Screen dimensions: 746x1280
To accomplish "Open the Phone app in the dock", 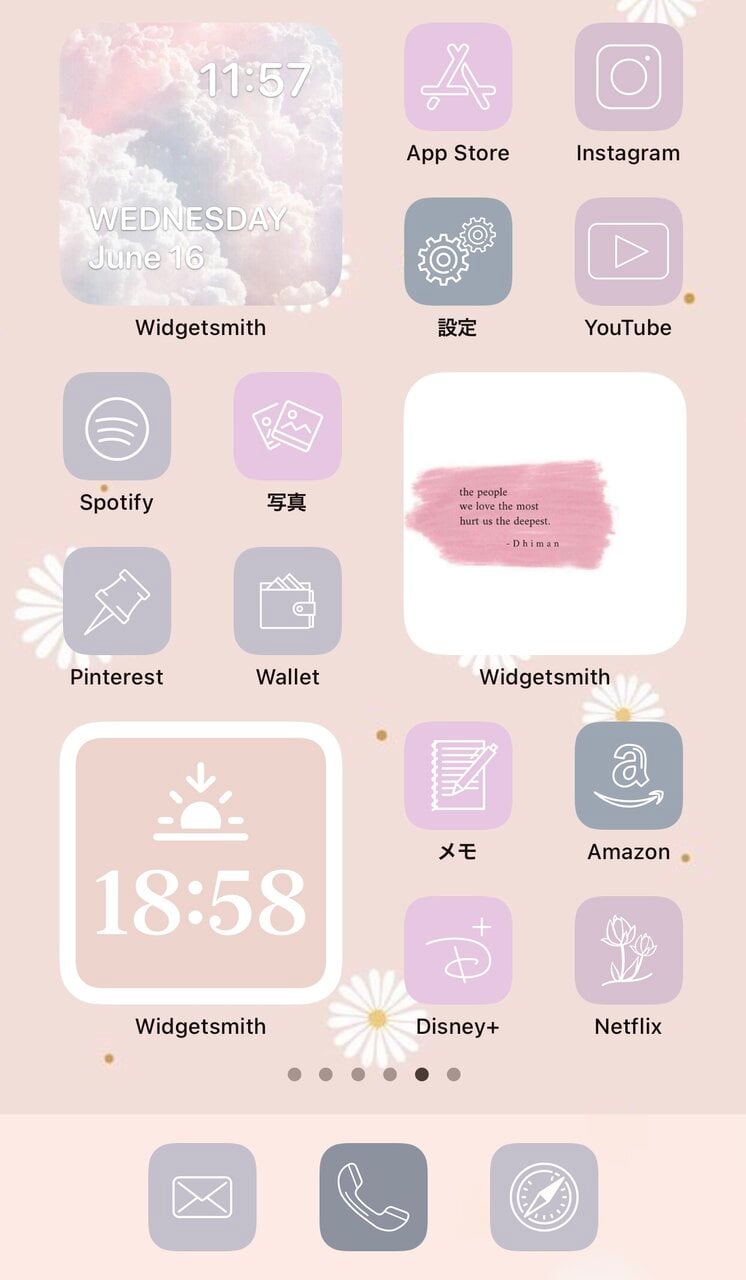I will pos(373,1197).
